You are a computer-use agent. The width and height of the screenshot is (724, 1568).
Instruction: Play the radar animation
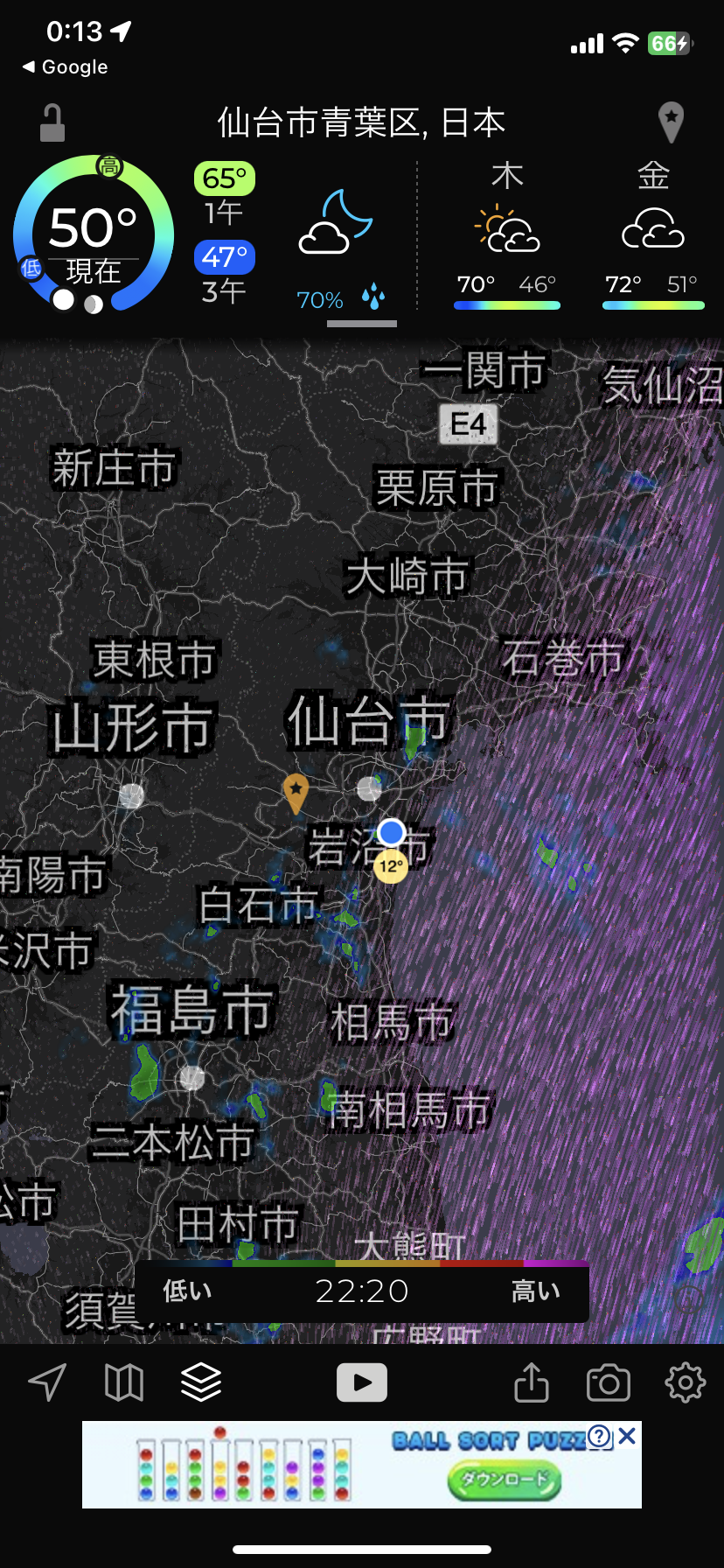(x=362, y=1382)
